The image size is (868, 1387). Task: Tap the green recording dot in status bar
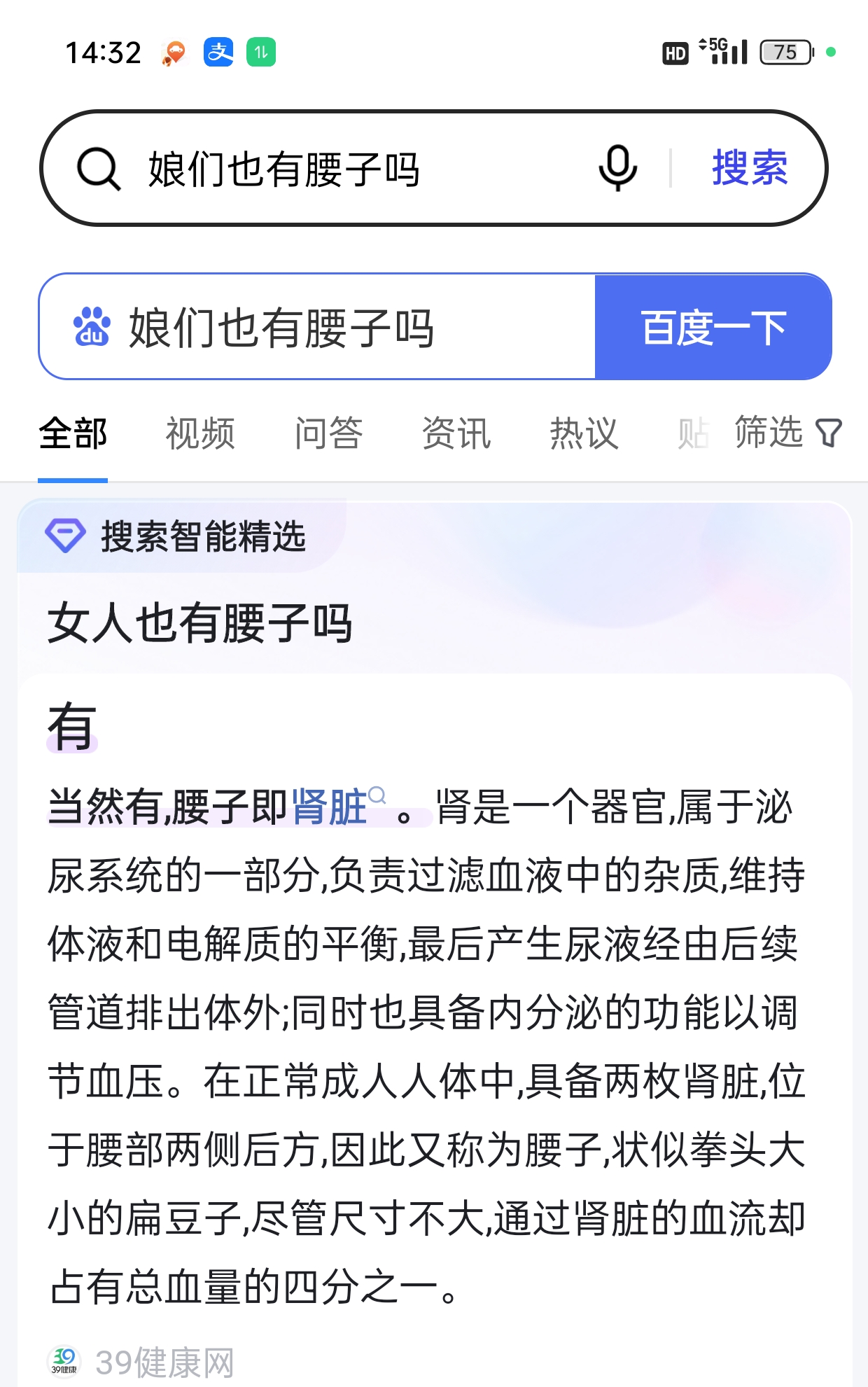click(x=832, y=50)
